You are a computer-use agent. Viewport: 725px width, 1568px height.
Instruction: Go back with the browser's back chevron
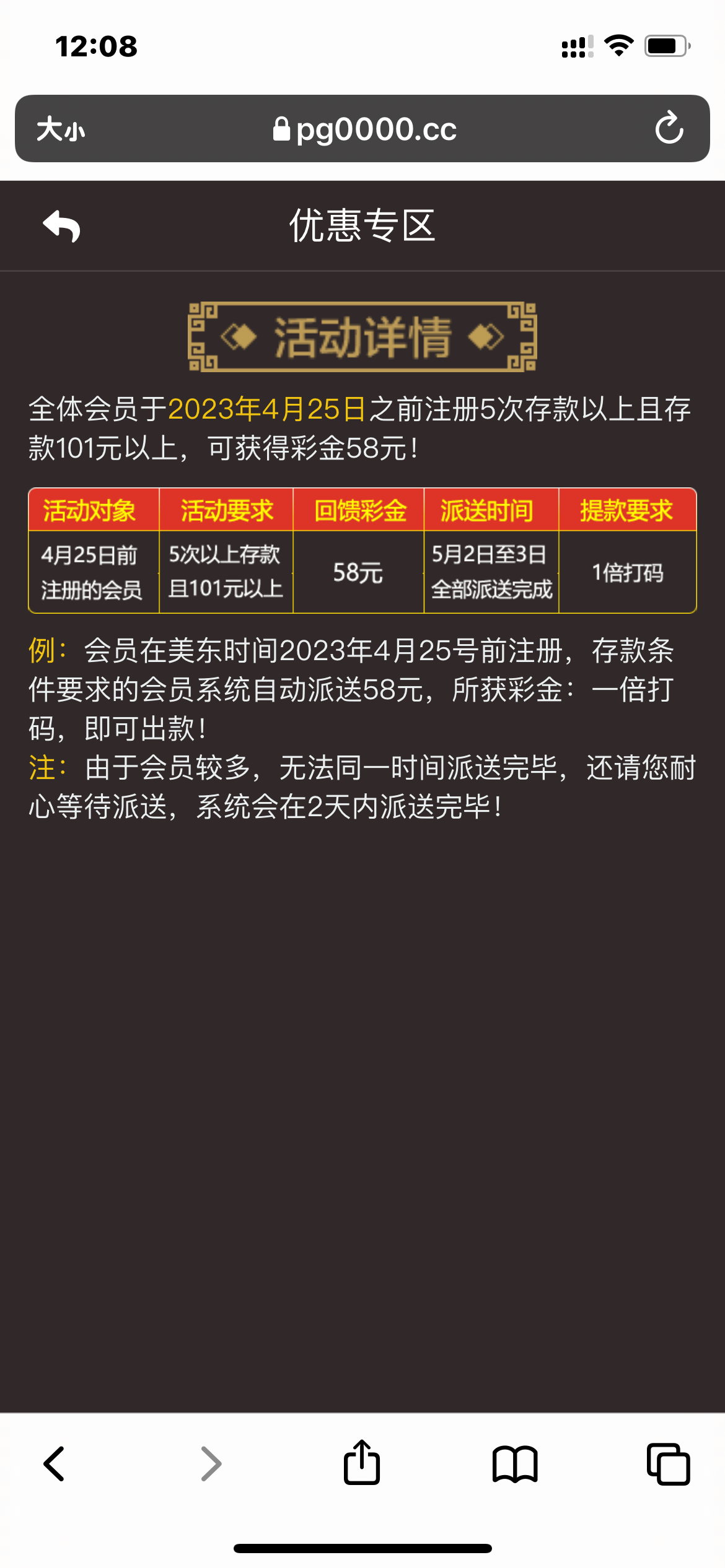coord(55,1464)
